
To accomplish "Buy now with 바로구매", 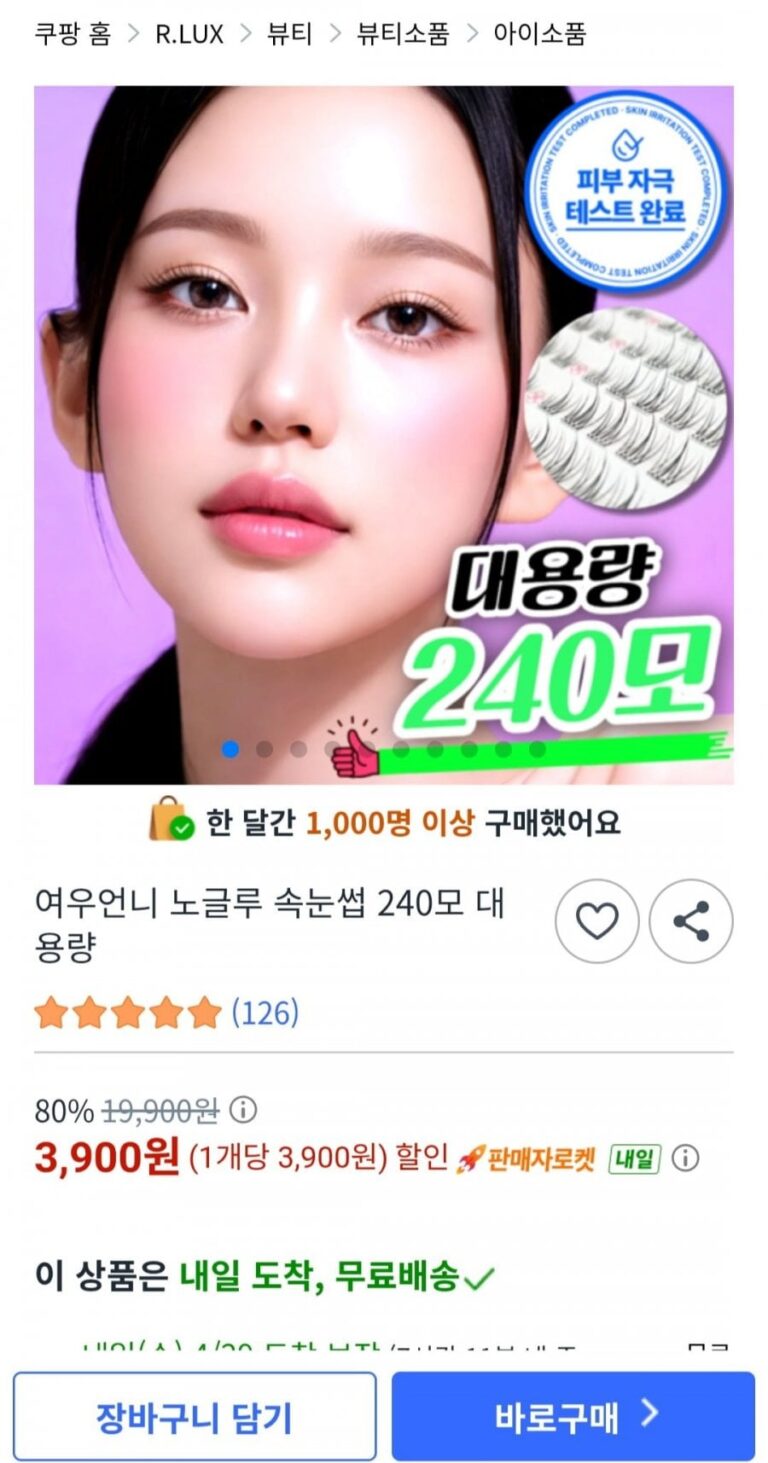I will coord(573,1416).
